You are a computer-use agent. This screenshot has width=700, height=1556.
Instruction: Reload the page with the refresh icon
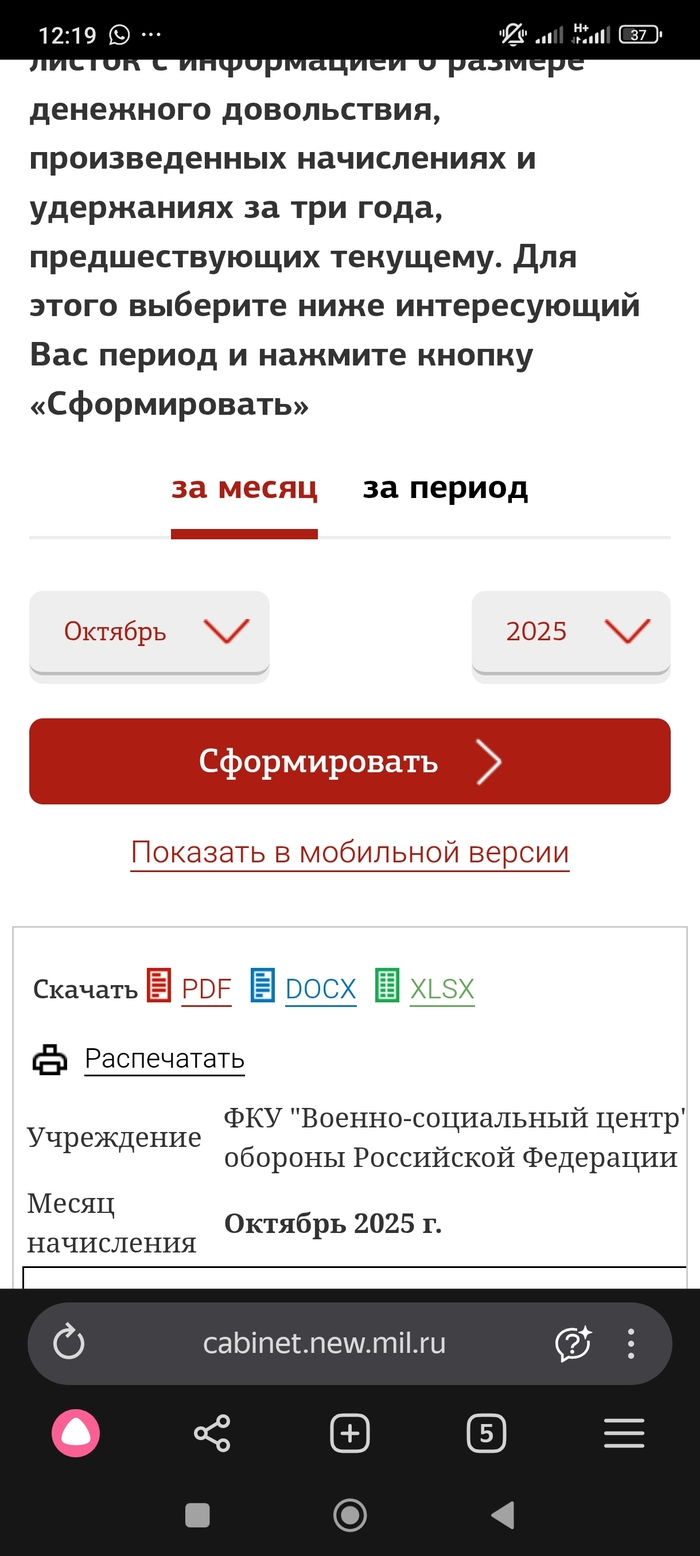pos(69,1343)
